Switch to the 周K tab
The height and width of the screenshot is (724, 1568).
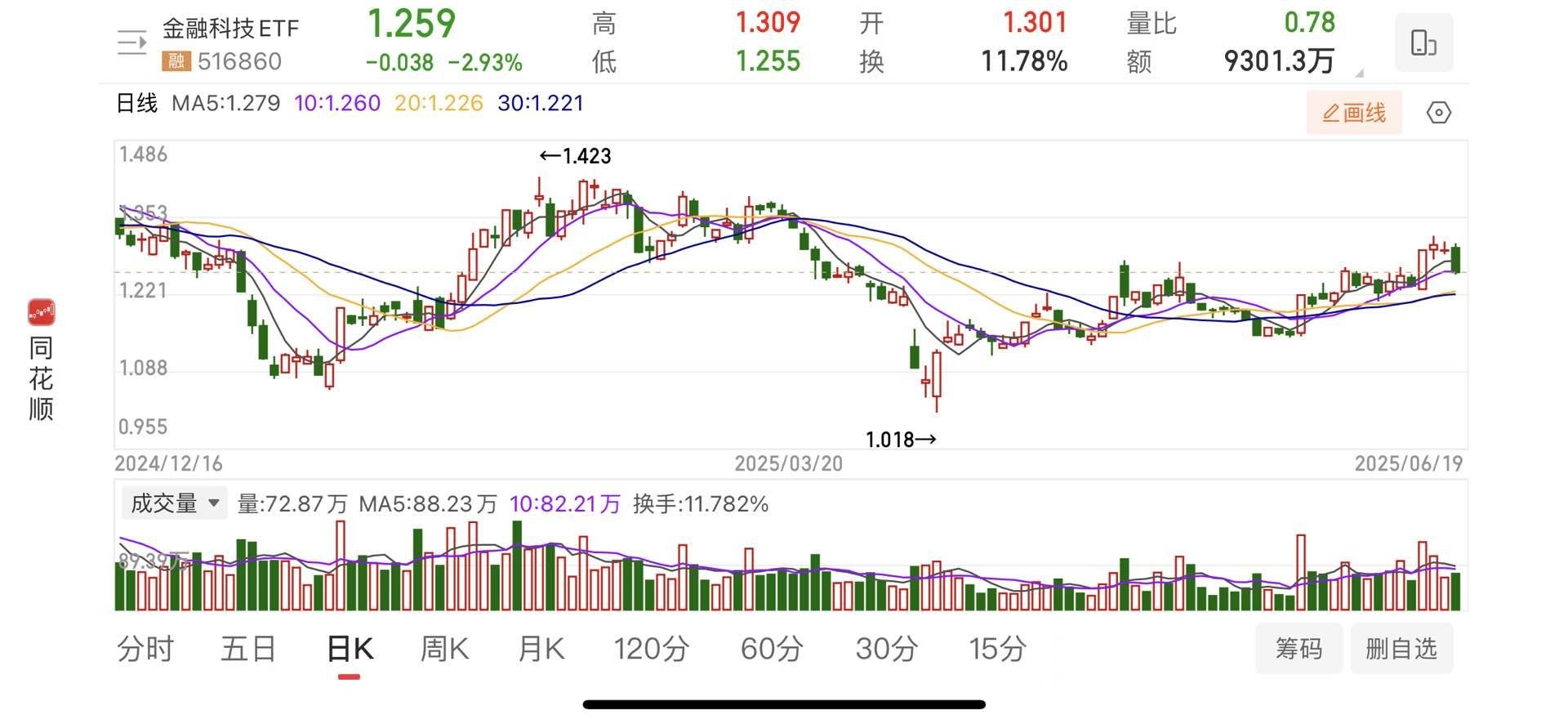(444, 649)
